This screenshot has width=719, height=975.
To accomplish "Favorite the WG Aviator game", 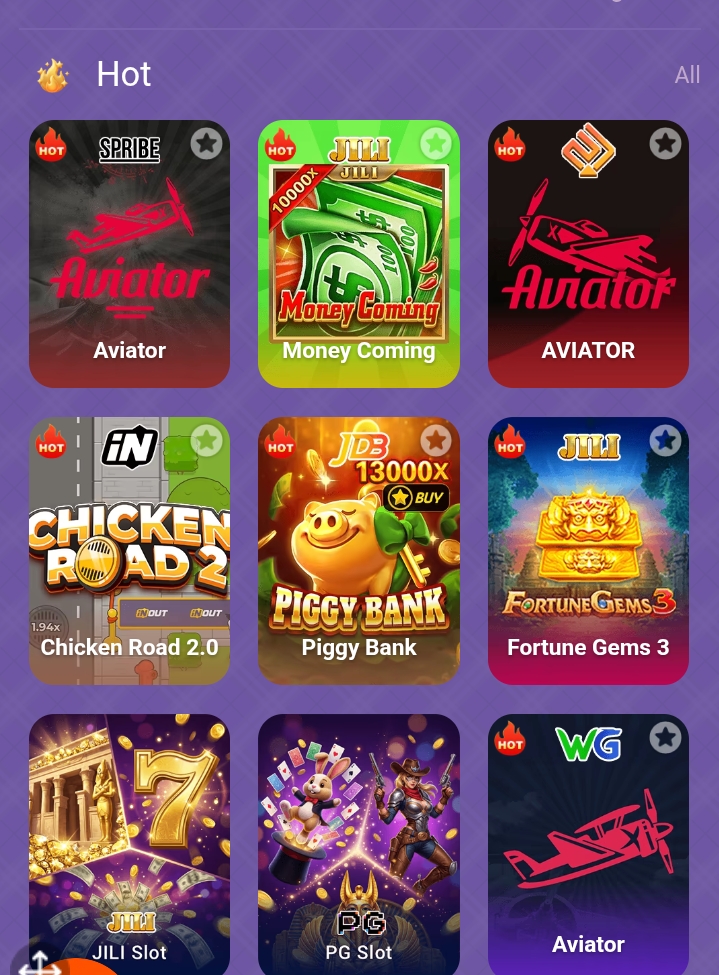I will coord(665,738).
